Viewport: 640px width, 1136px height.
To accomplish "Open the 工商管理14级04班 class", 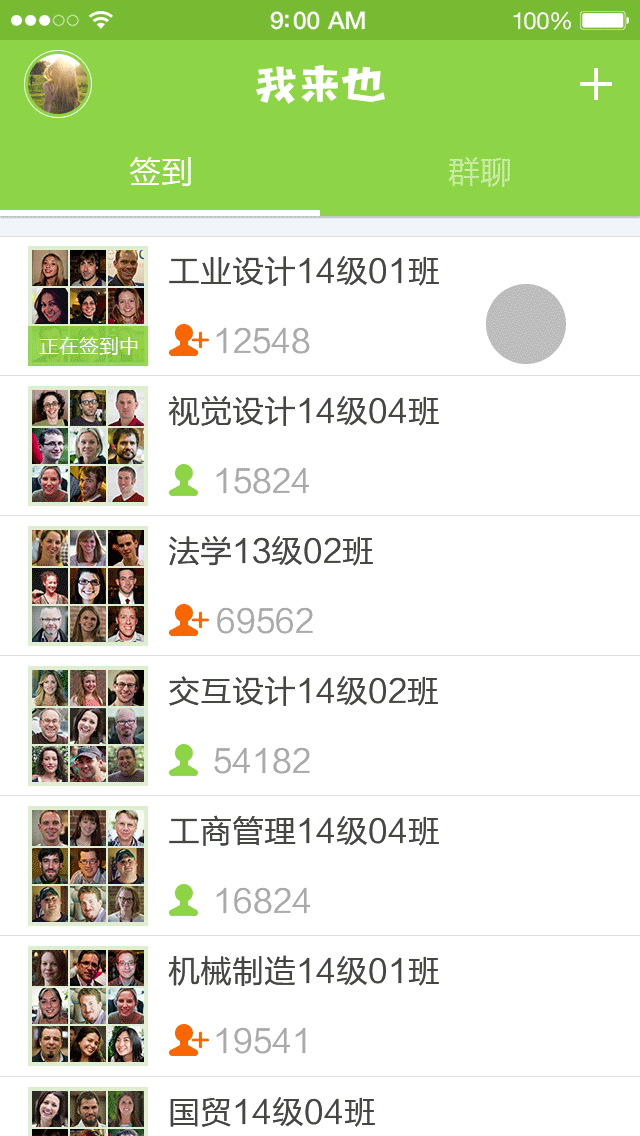I will click(320, 866).
